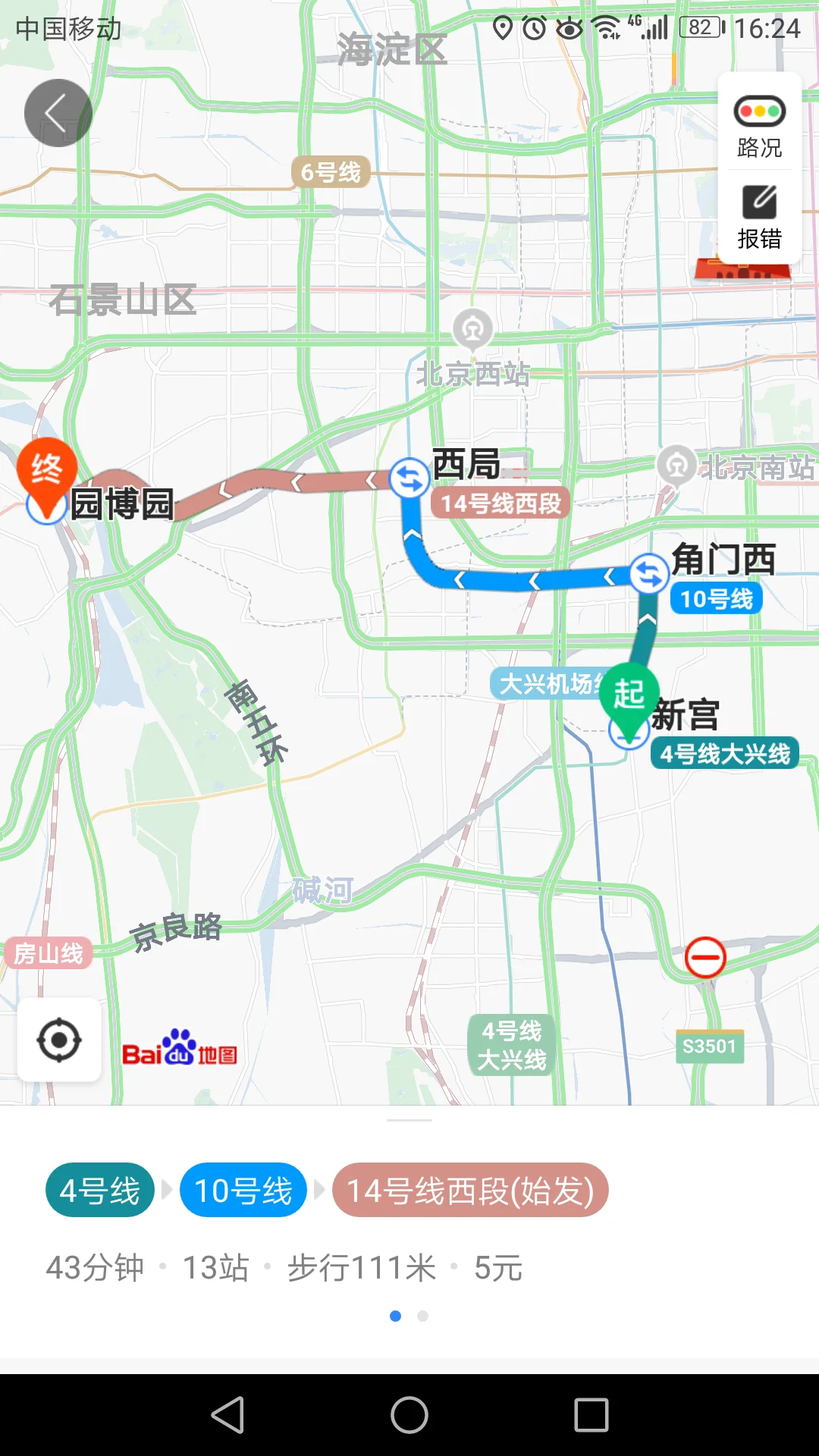
Task: Tap the 大兴机场线 line label
Action: [543, 683]
